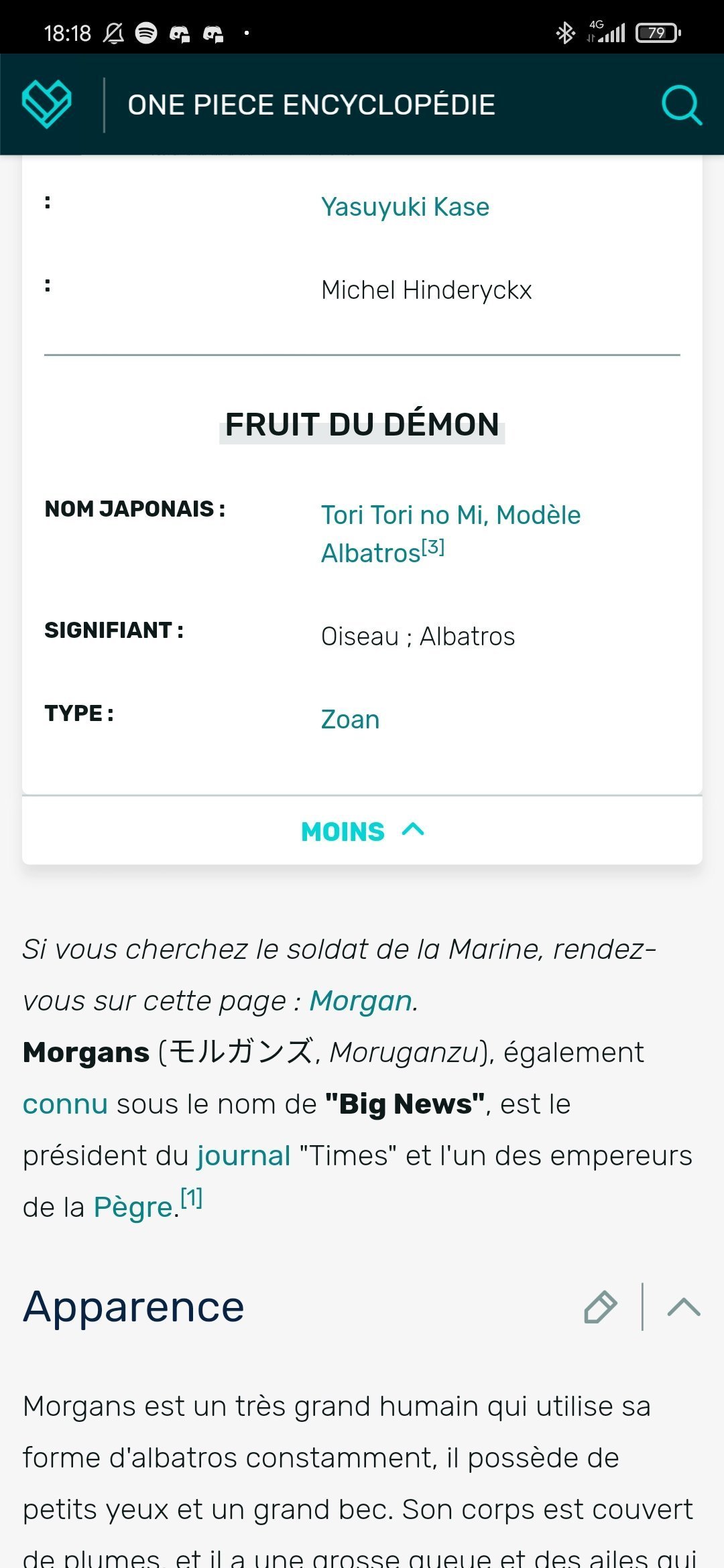Open the Zoan type link
The image size is (724, 1568).
point(350,719)
